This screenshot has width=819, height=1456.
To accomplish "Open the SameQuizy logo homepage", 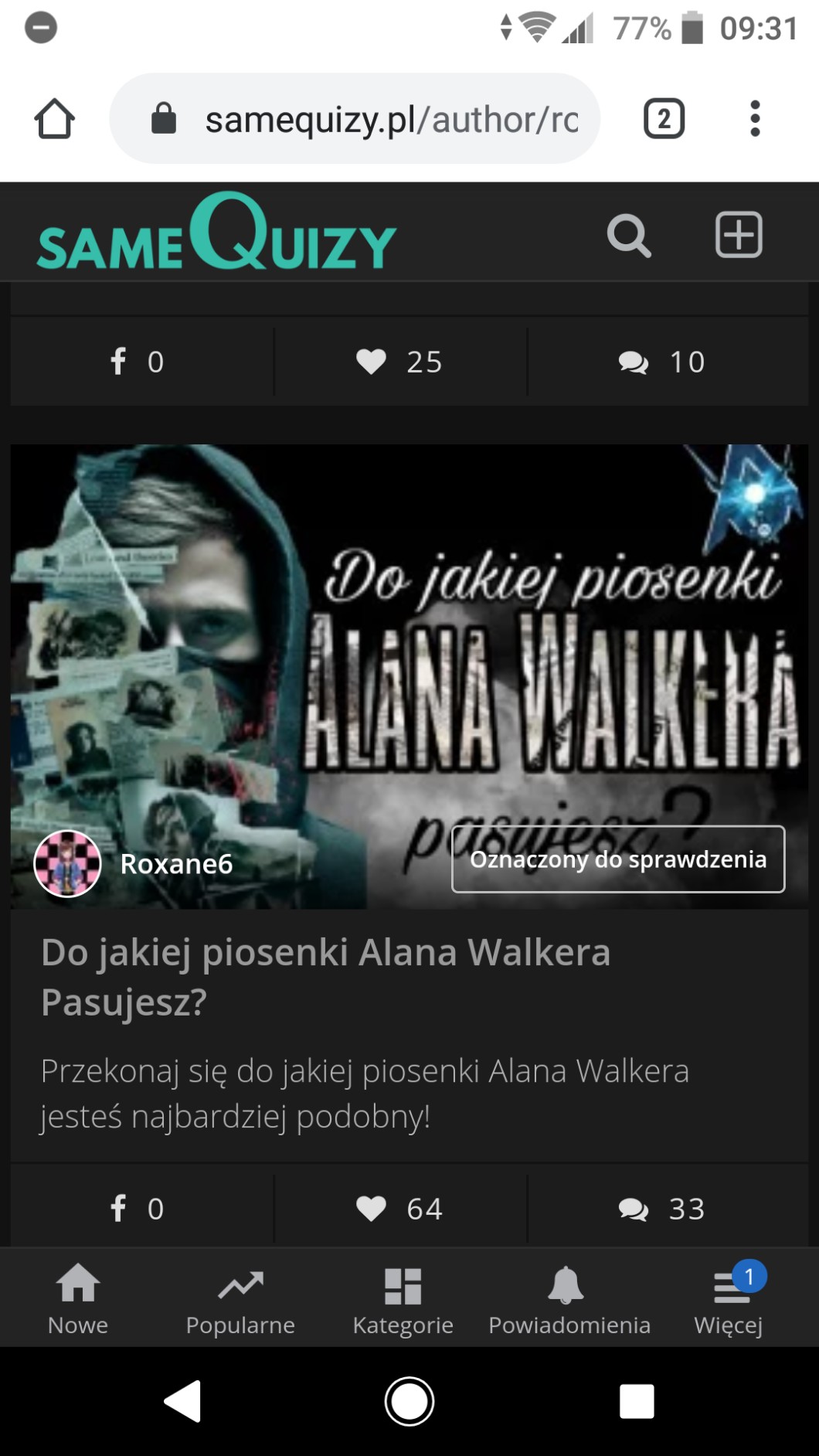I will 216,232.
